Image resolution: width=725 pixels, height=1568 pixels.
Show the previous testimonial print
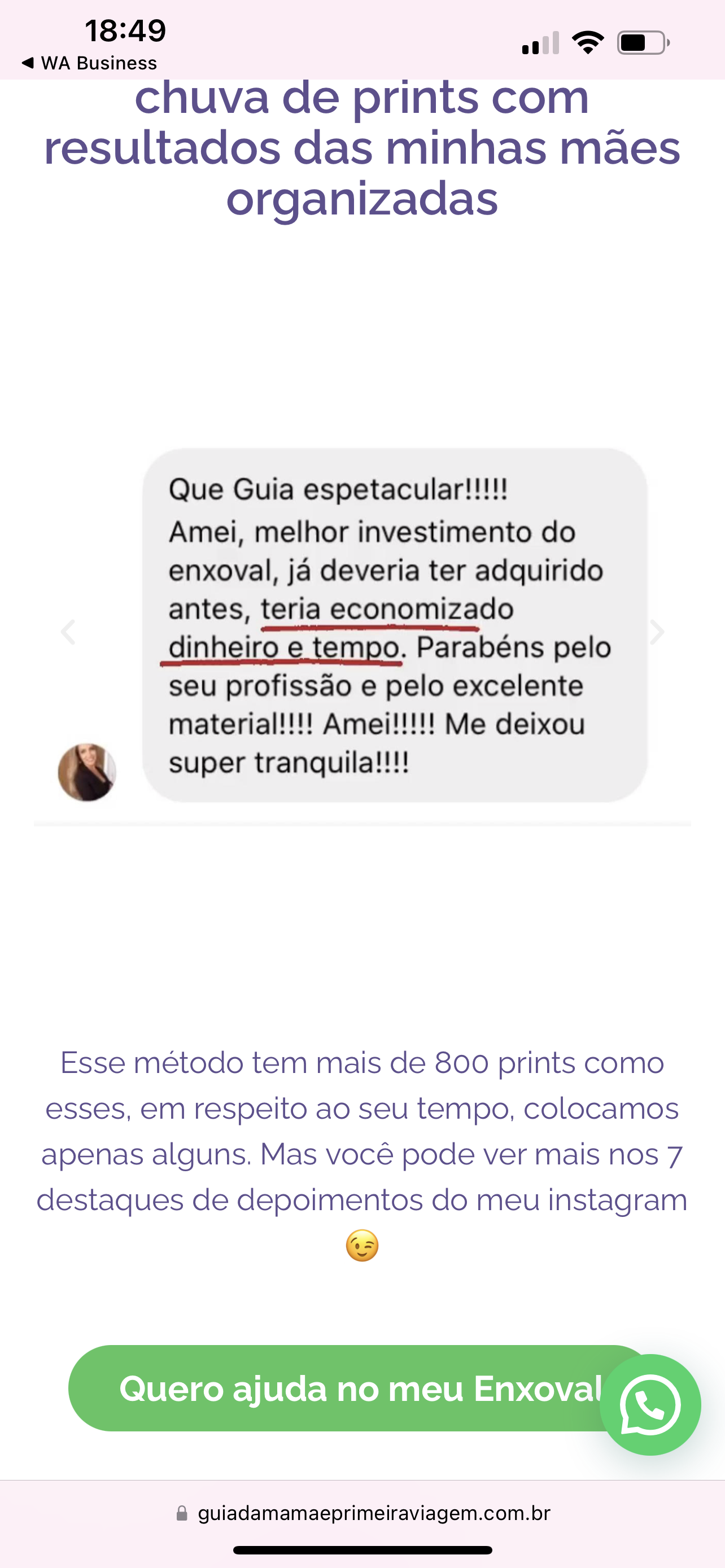click(x=68, y=632)
